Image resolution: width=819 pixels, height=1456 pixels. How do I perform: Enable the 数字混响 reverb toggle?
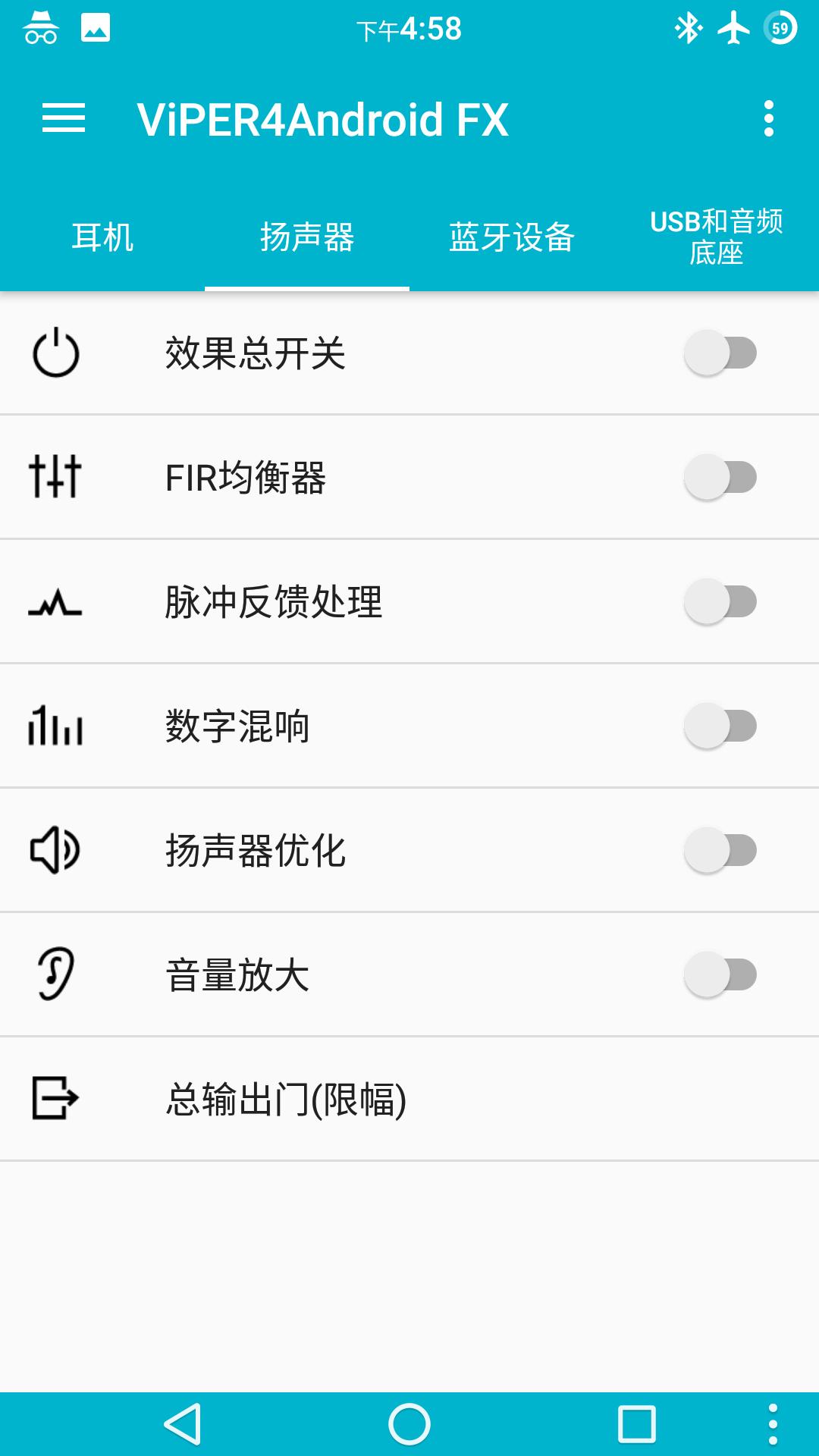(720, 726)
